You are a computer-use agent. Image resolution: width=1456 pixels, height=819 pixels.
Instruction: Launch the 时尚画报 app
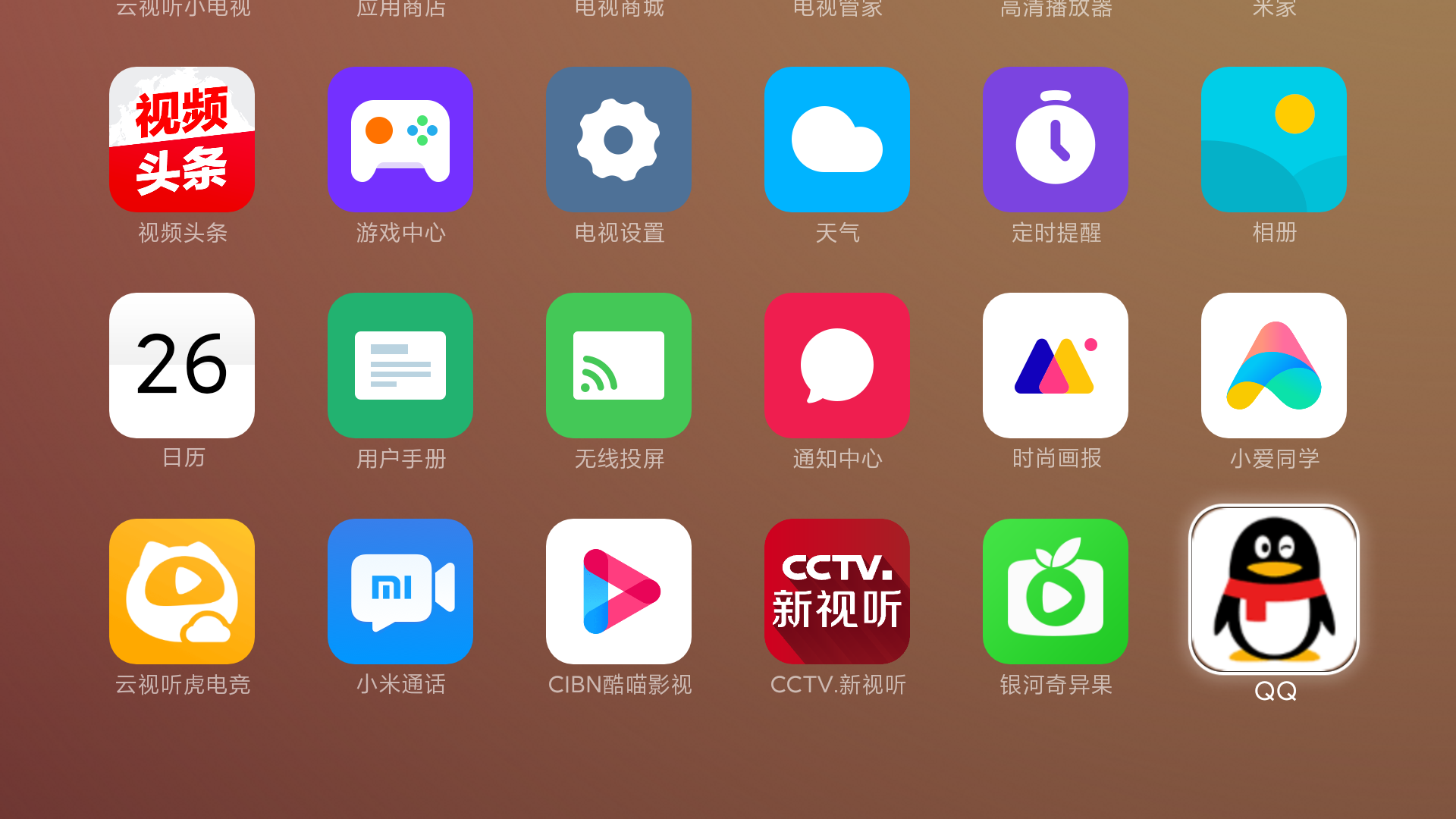(1056, 366)
